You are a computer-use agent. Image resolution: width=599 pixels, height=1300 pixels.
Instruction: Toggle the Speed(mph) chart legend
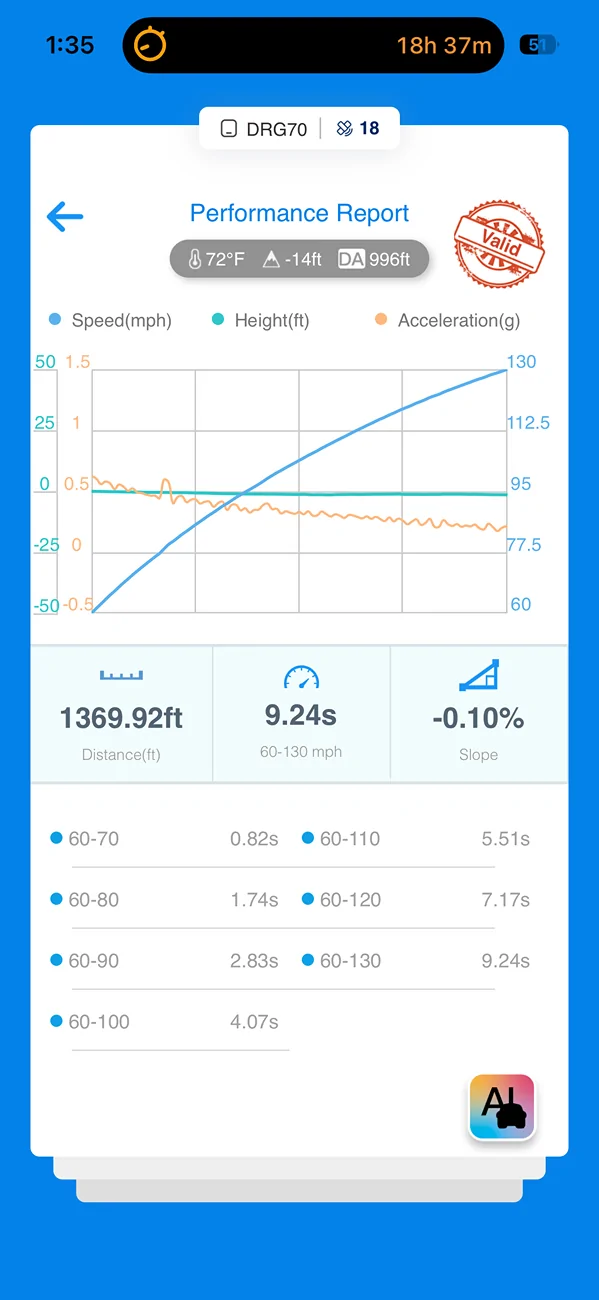[110, 321]
